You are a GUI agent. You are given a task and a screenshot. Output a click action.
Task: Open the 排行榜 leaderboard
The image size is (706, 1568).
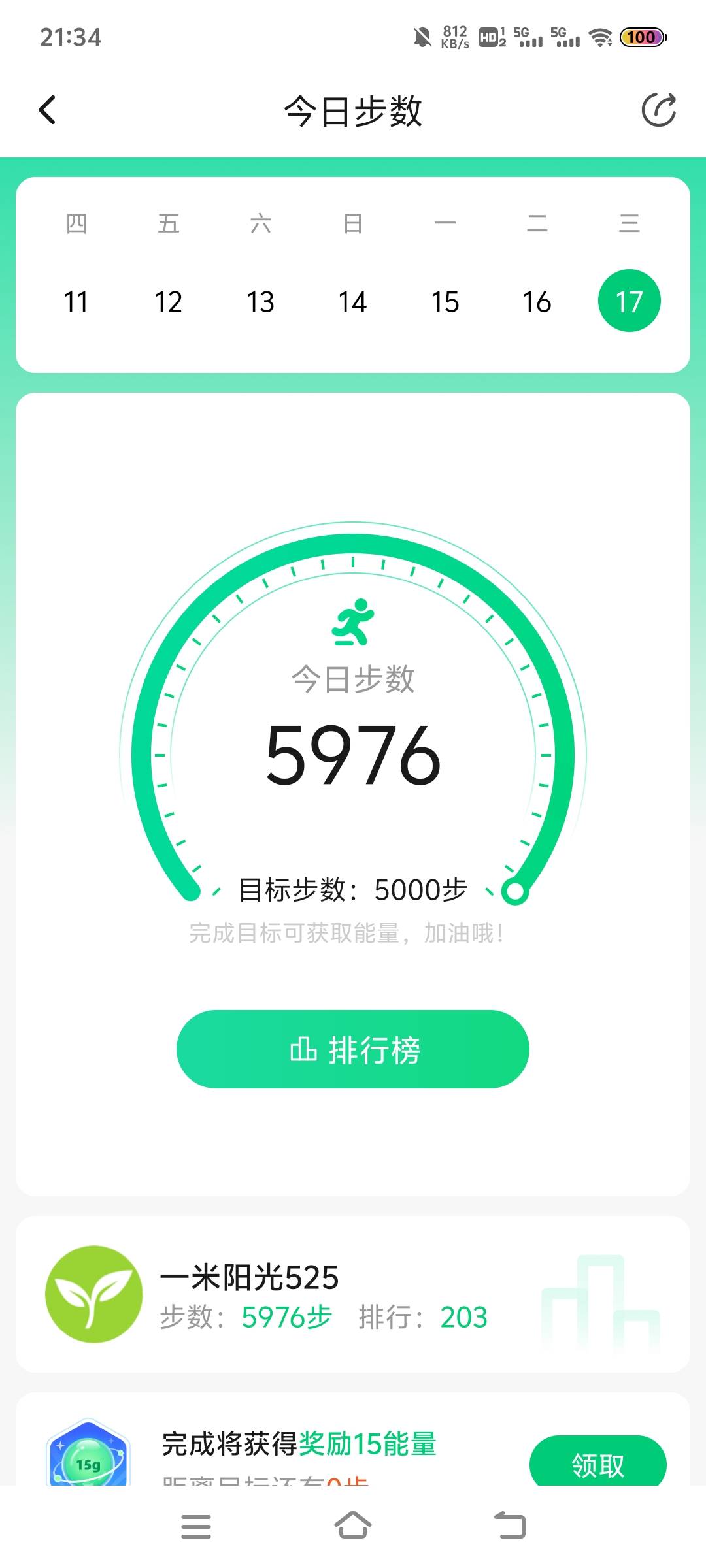point(353,1049)
